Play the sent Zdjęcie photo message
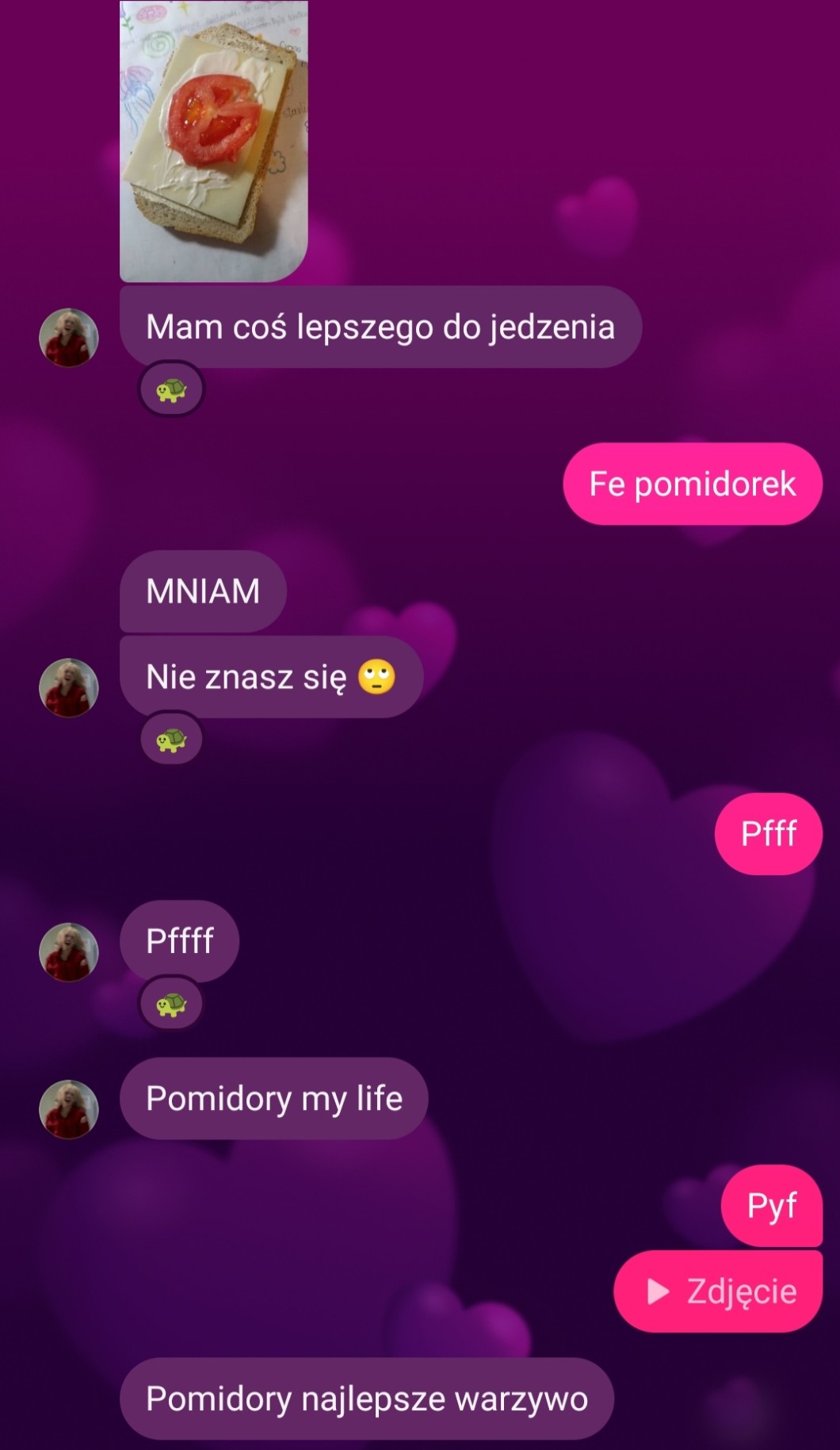 click(x=718, y=1291)
